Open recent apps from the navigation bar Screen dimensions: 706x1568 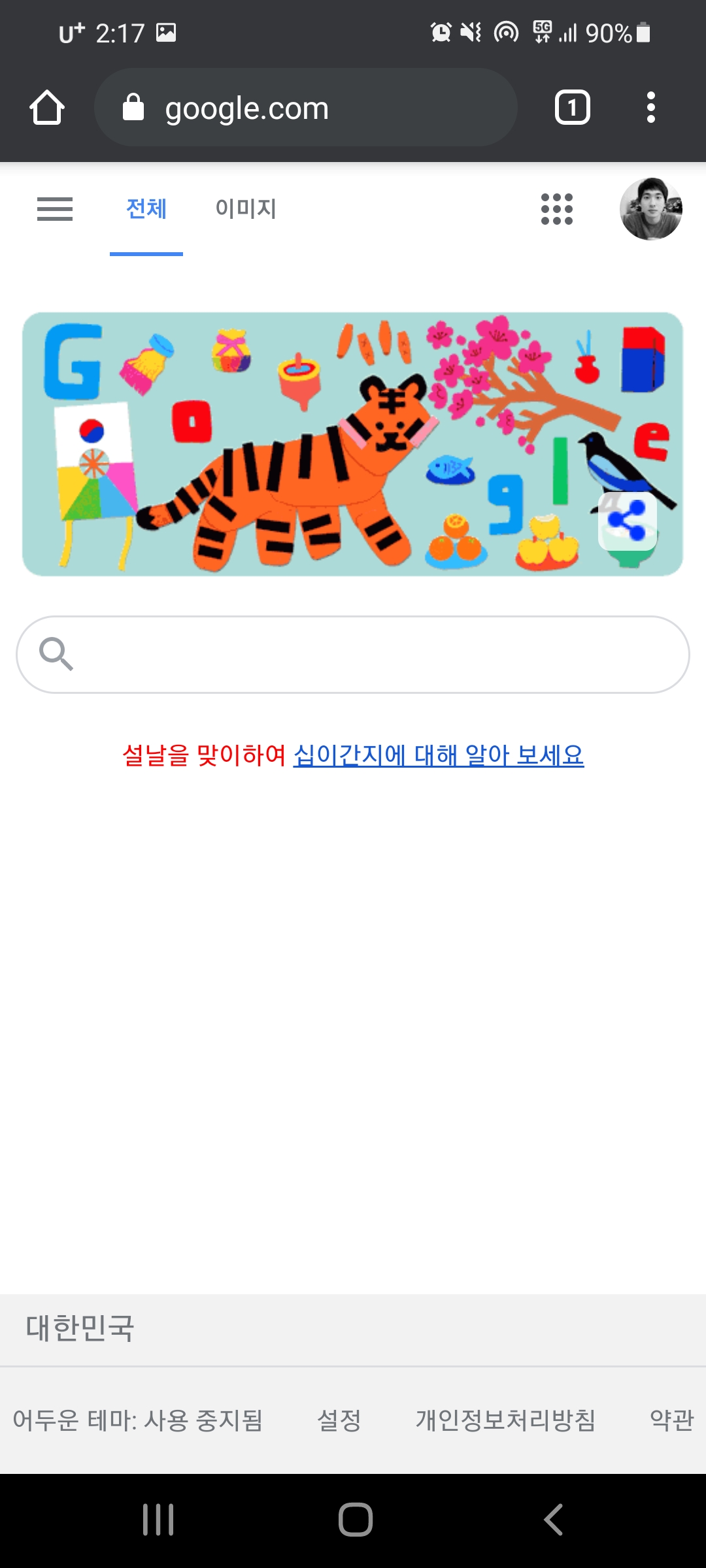(x=158, y=1519)
